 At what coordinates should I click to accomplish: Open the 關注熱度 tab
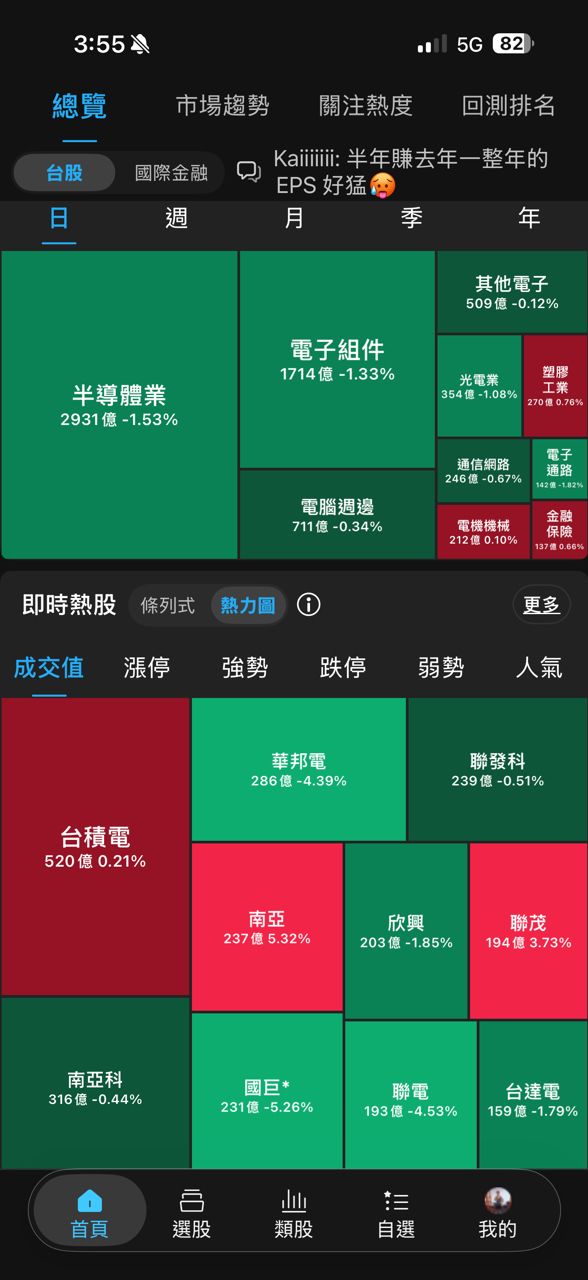[365, 105]
